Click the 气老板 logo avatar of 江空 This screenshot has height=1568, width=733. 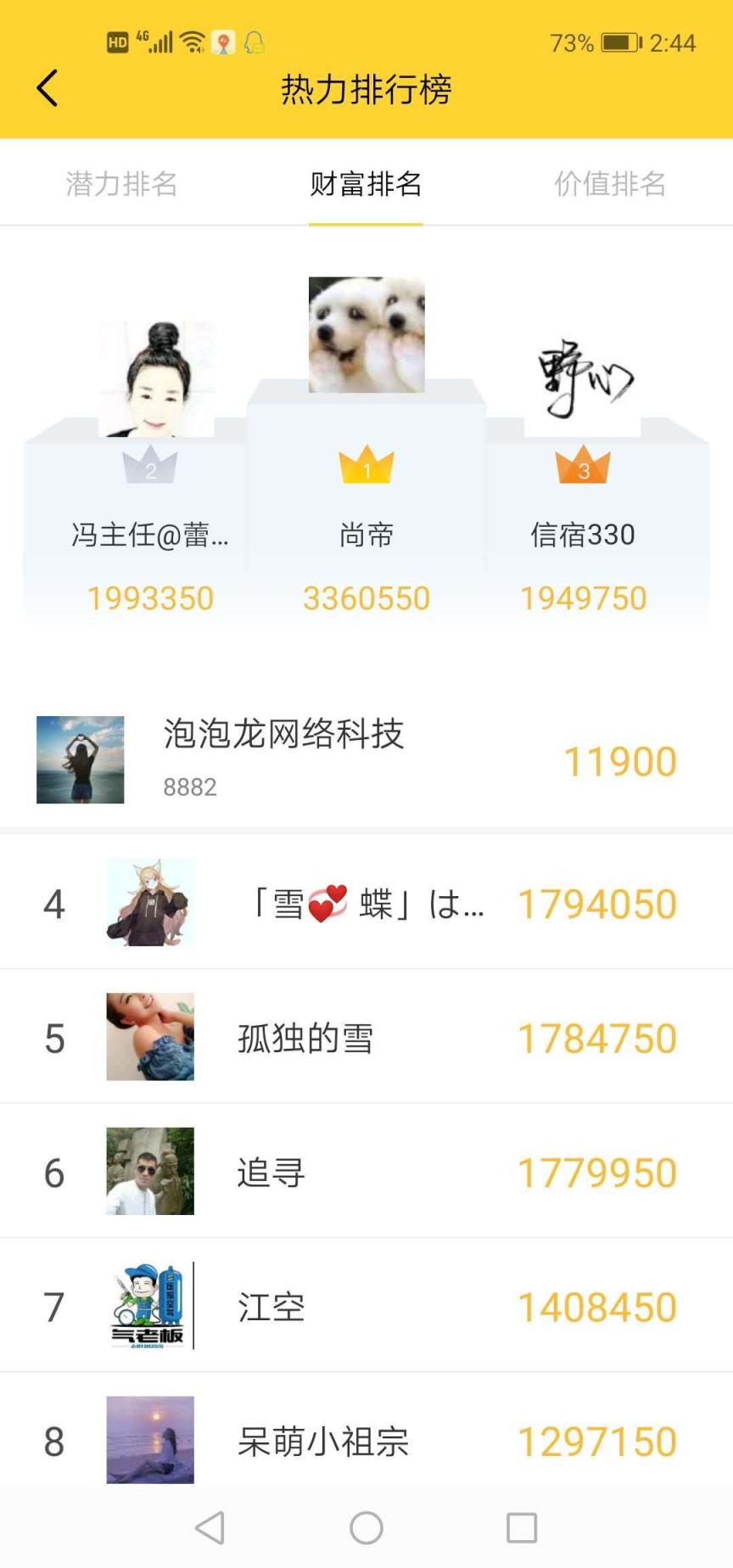(149, 1306)
